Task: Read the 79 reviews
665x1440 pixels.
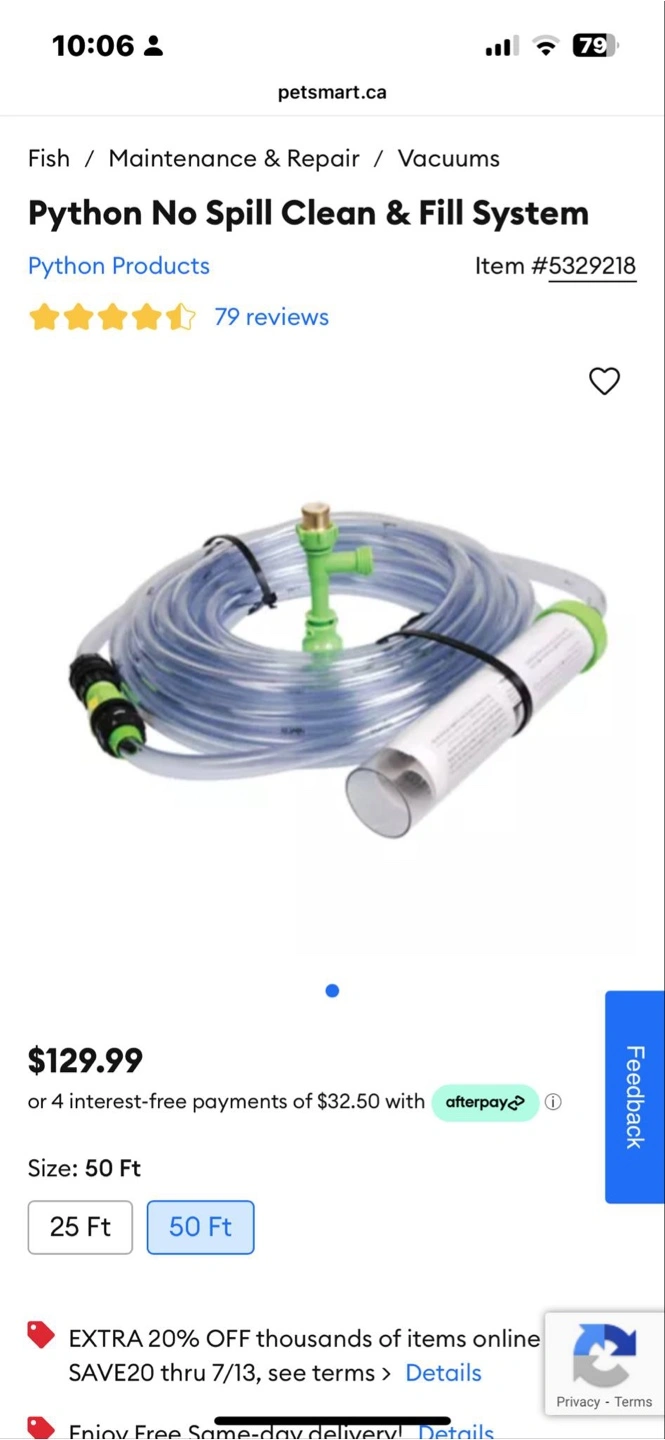Action: 271,317
